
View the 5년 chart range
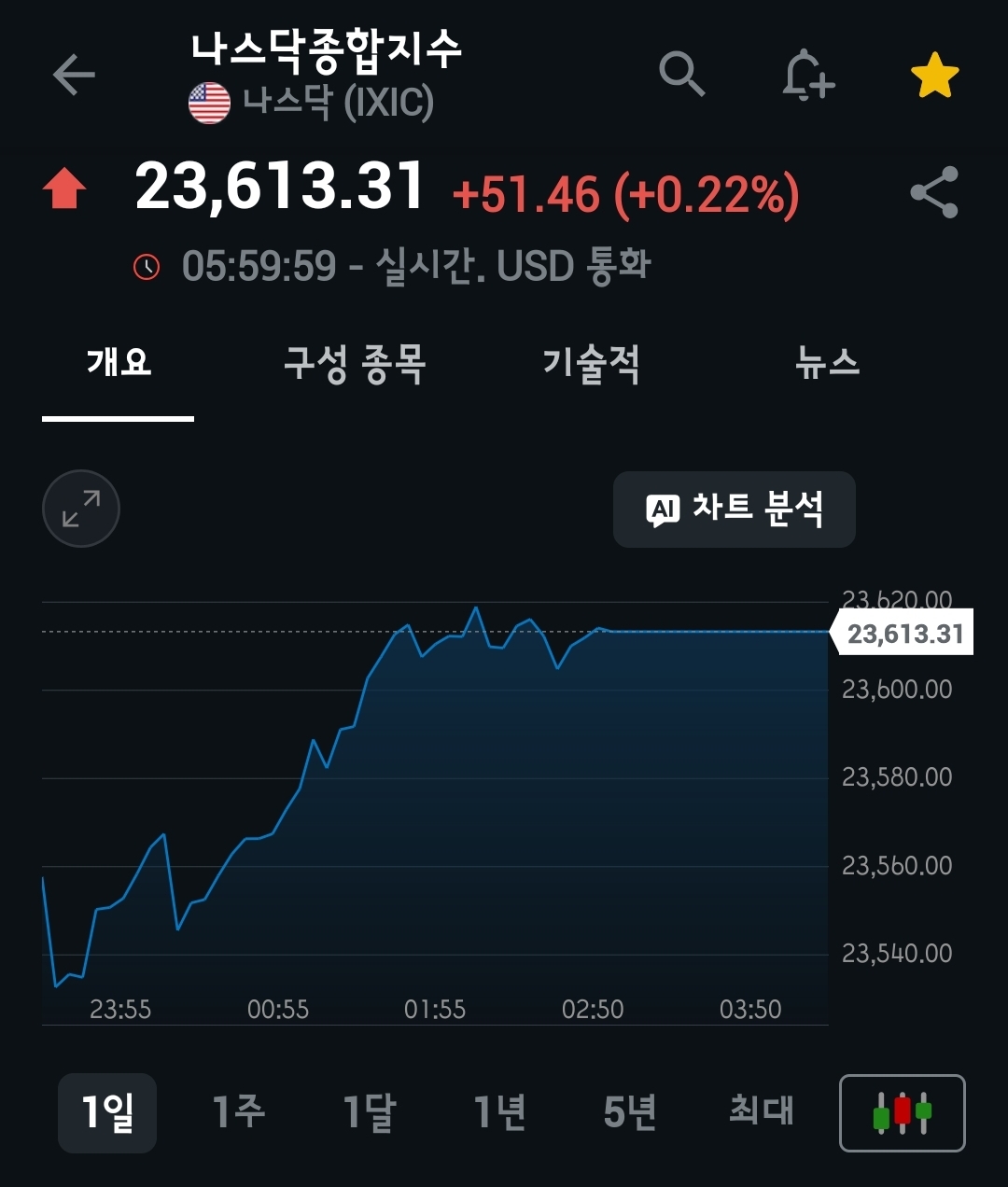tap(630, 1112)
